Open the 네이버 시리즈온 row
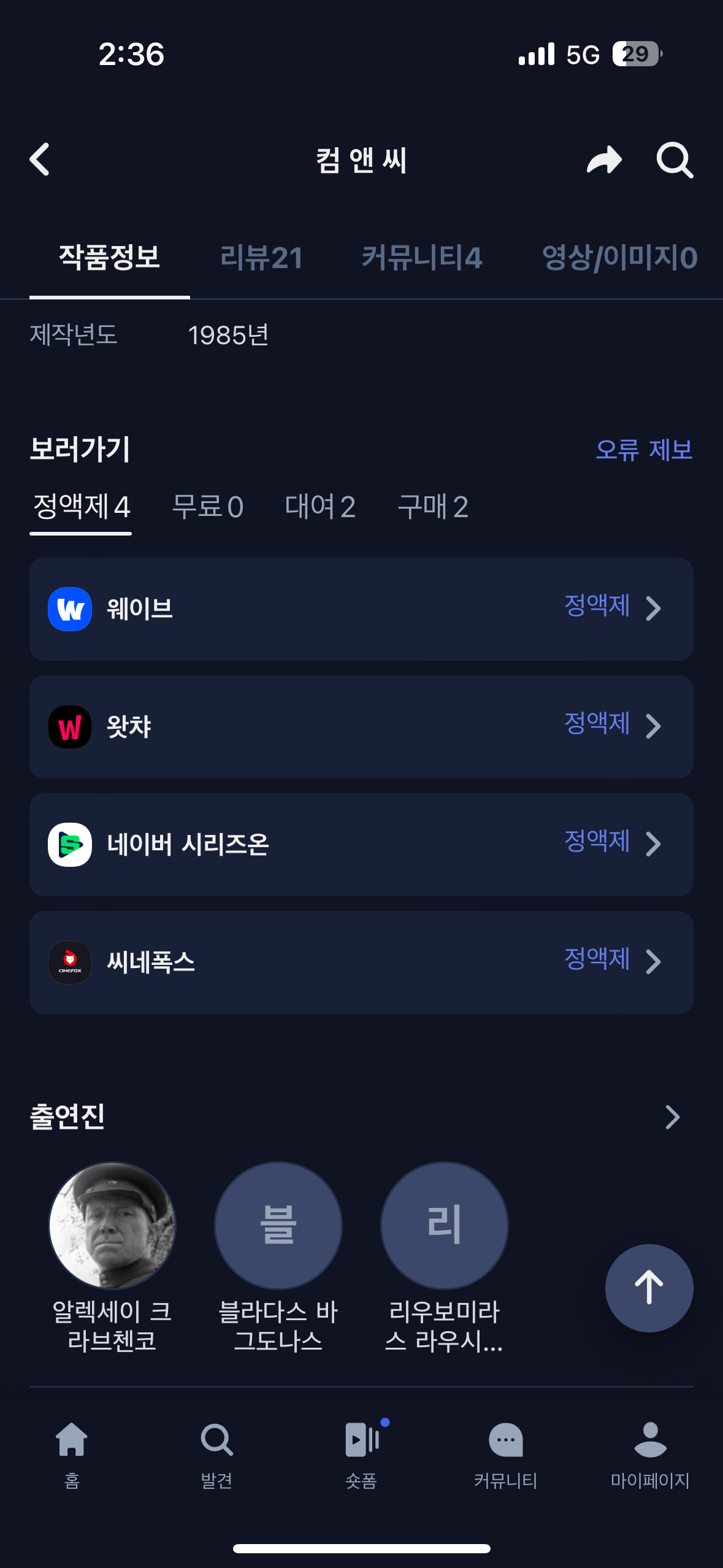Screen dimensions: 723x1568 coord(361,844)
